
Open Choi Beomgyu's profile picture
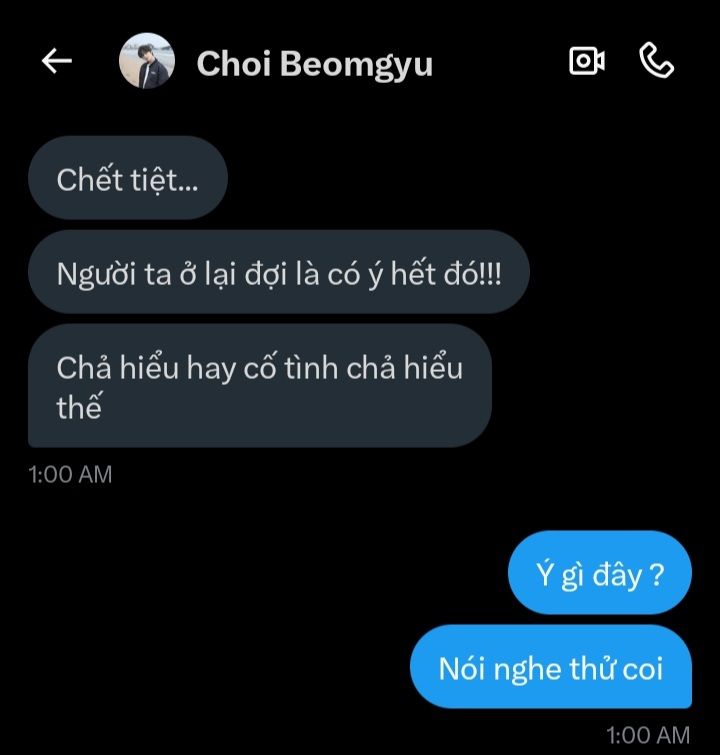pyautogui.click(x=147, y=62)
